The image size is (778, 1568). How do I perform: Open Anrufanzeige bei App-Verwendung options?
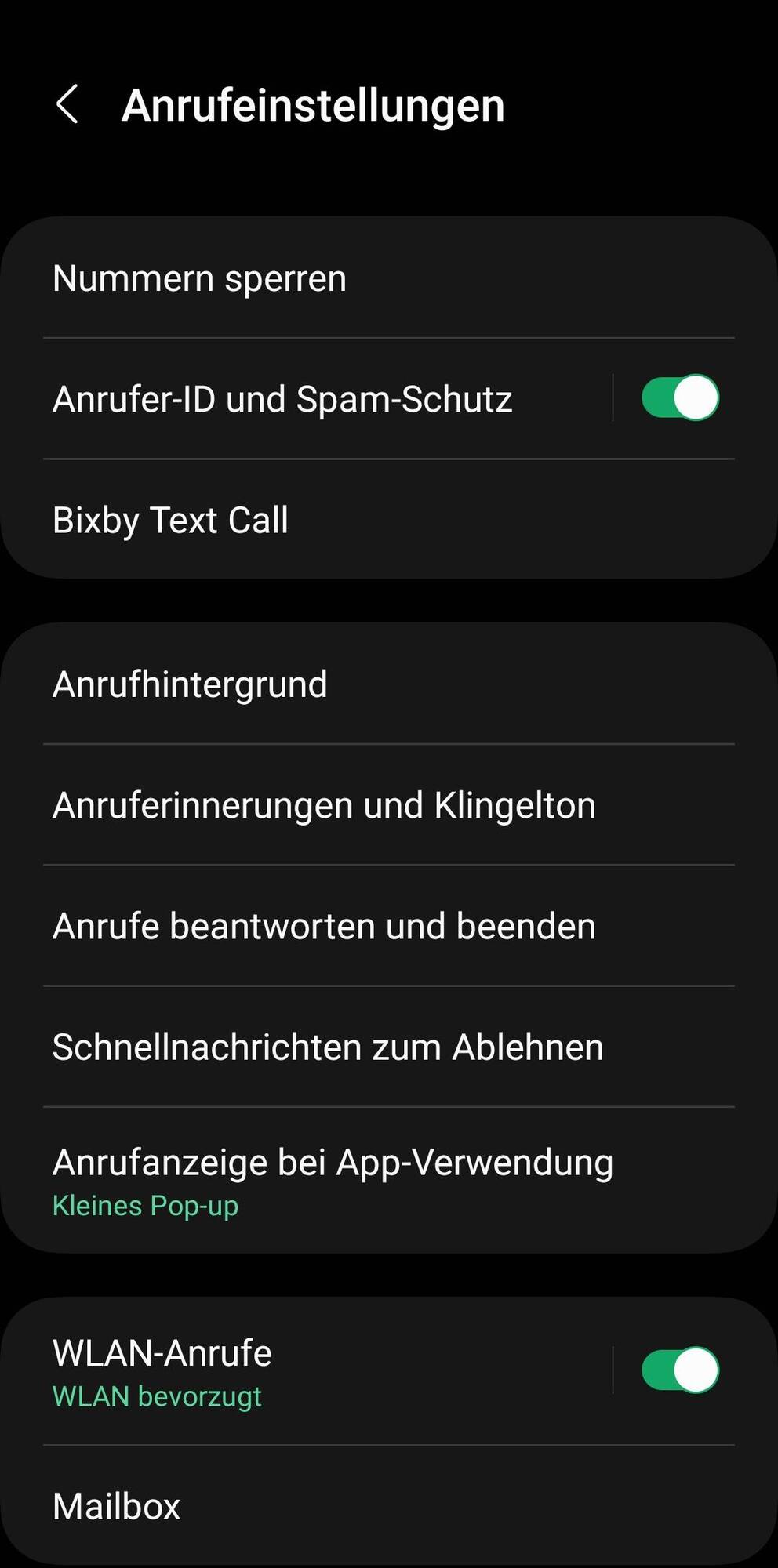(333, 1163)
